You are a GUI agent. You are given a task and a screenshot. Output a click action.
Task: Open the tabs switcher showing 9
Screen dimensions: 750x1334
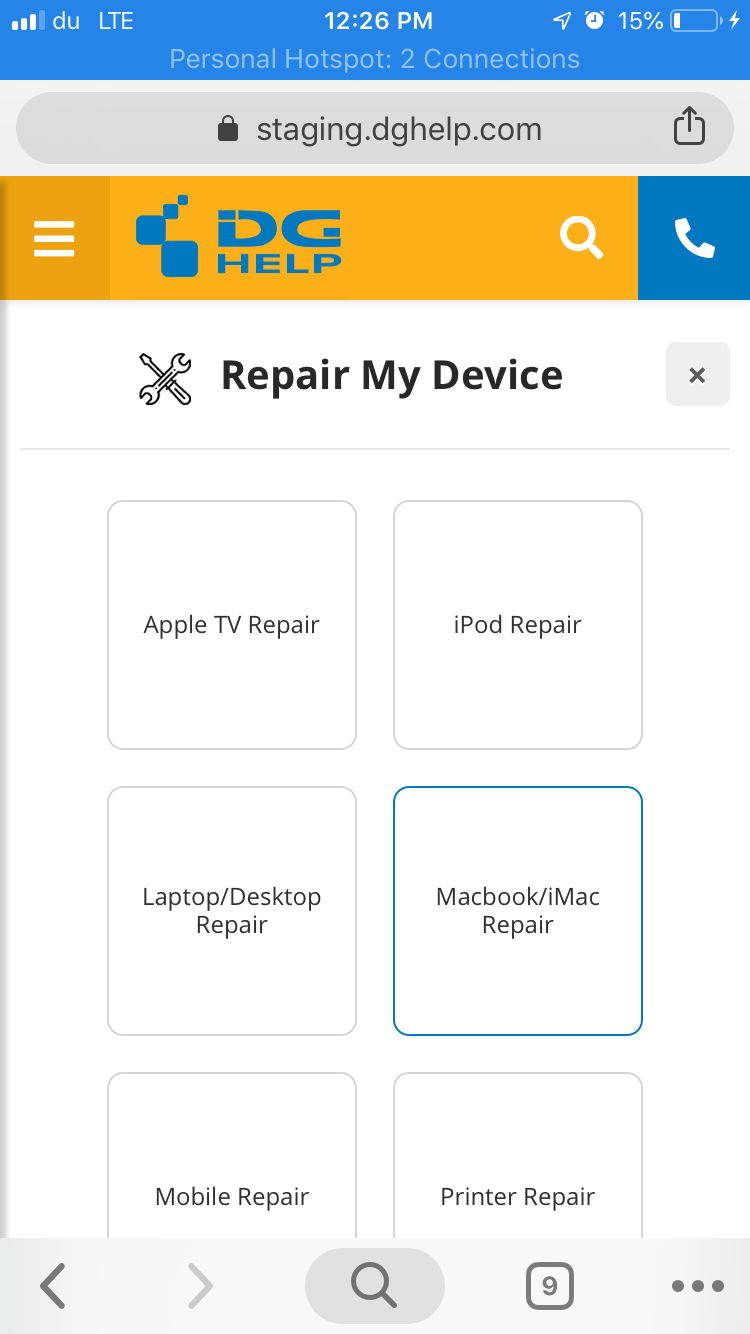tap(549, 1286)
